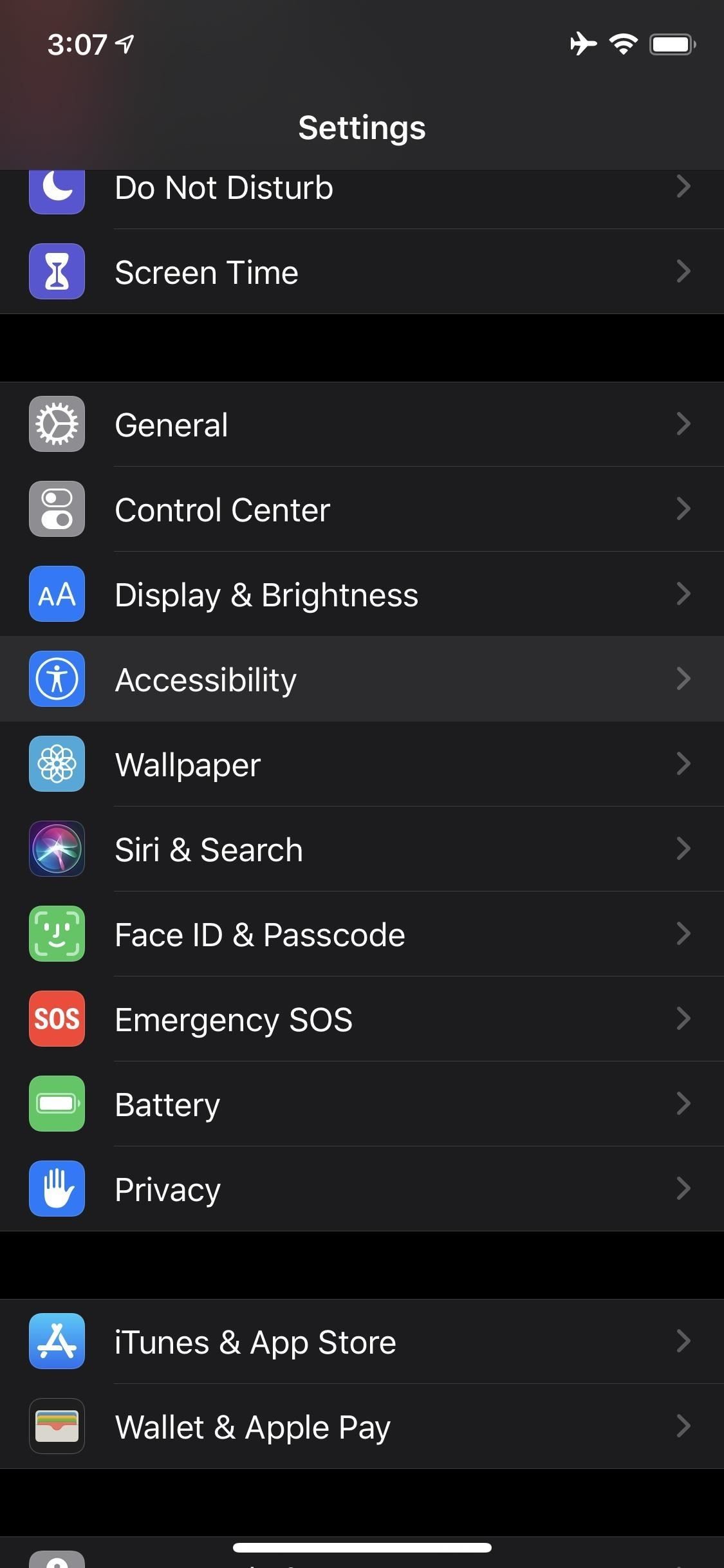Click the General gear icon
Screen dimensions: 724x1568
[x=57, y=424]
